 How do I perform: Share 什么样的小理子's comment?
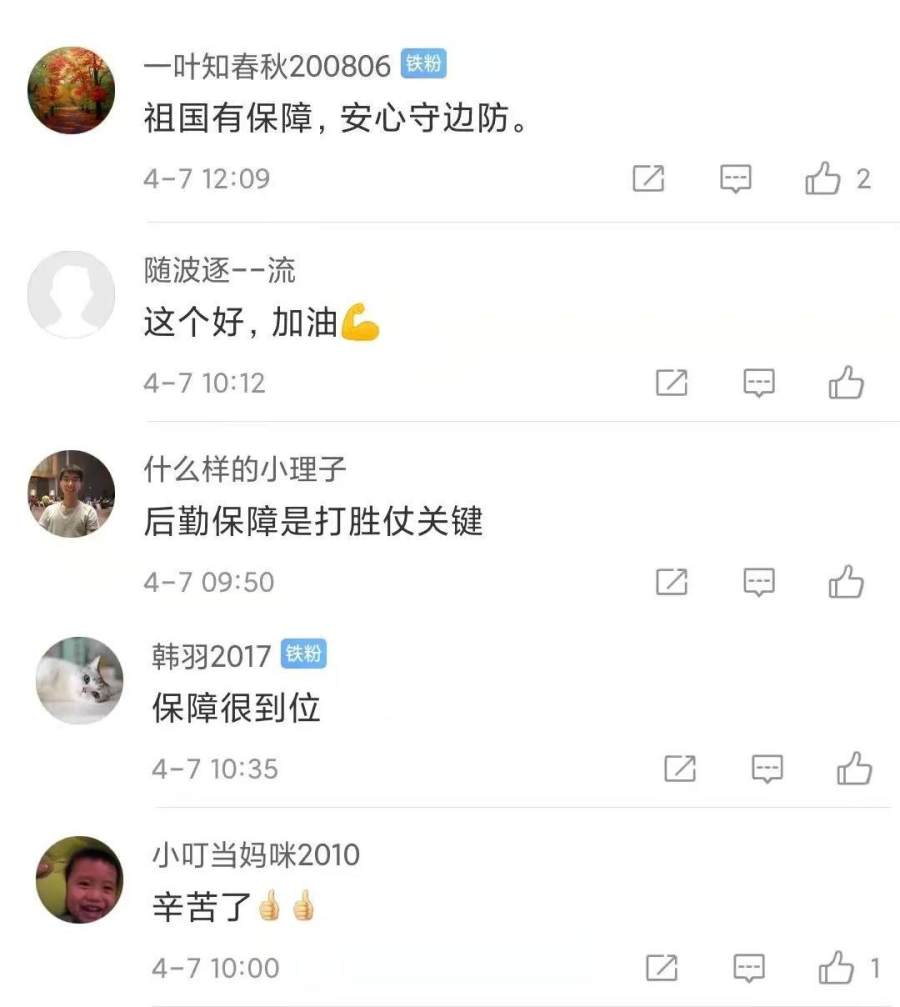pyautogui.click(x=671, y=581)
